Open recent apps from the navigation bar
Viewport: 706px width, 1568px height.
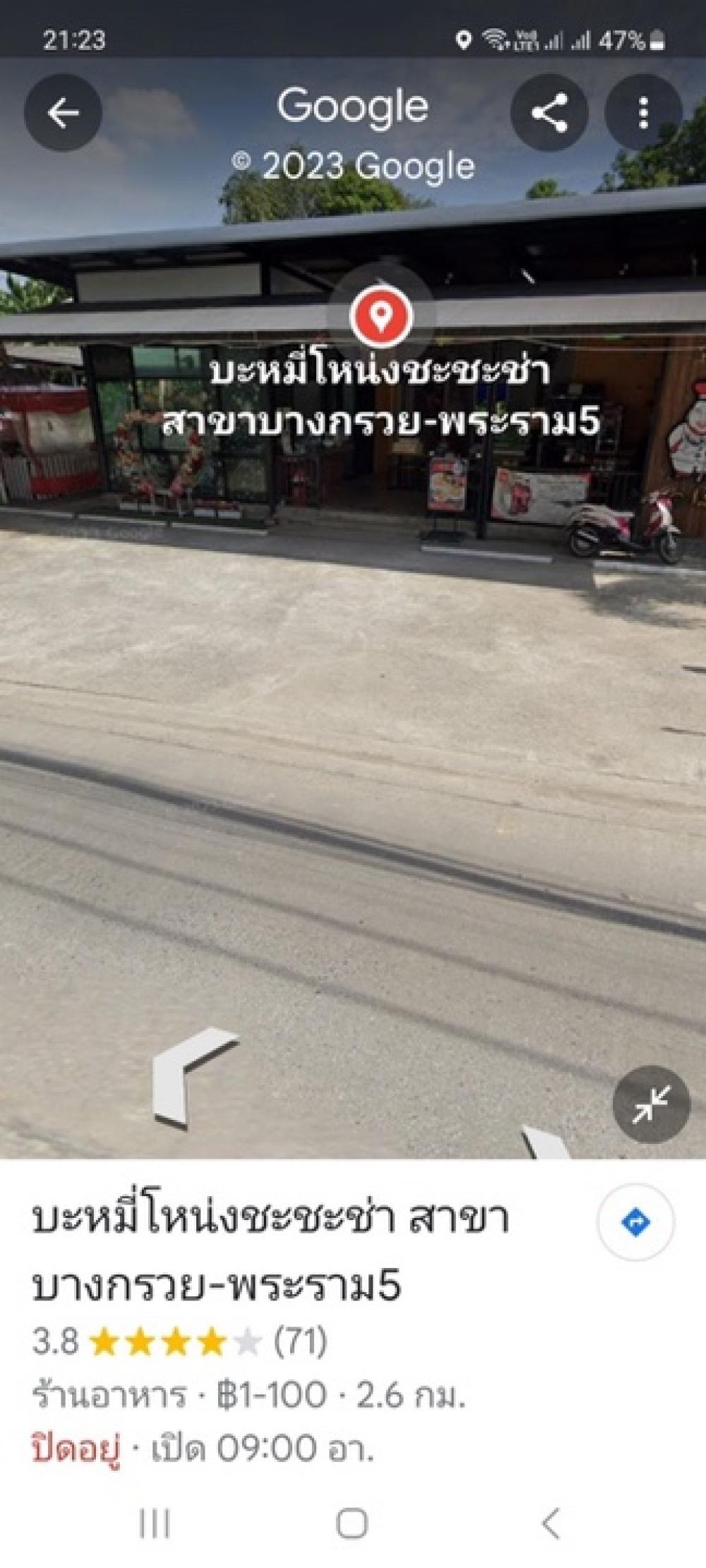(154, 1524)
